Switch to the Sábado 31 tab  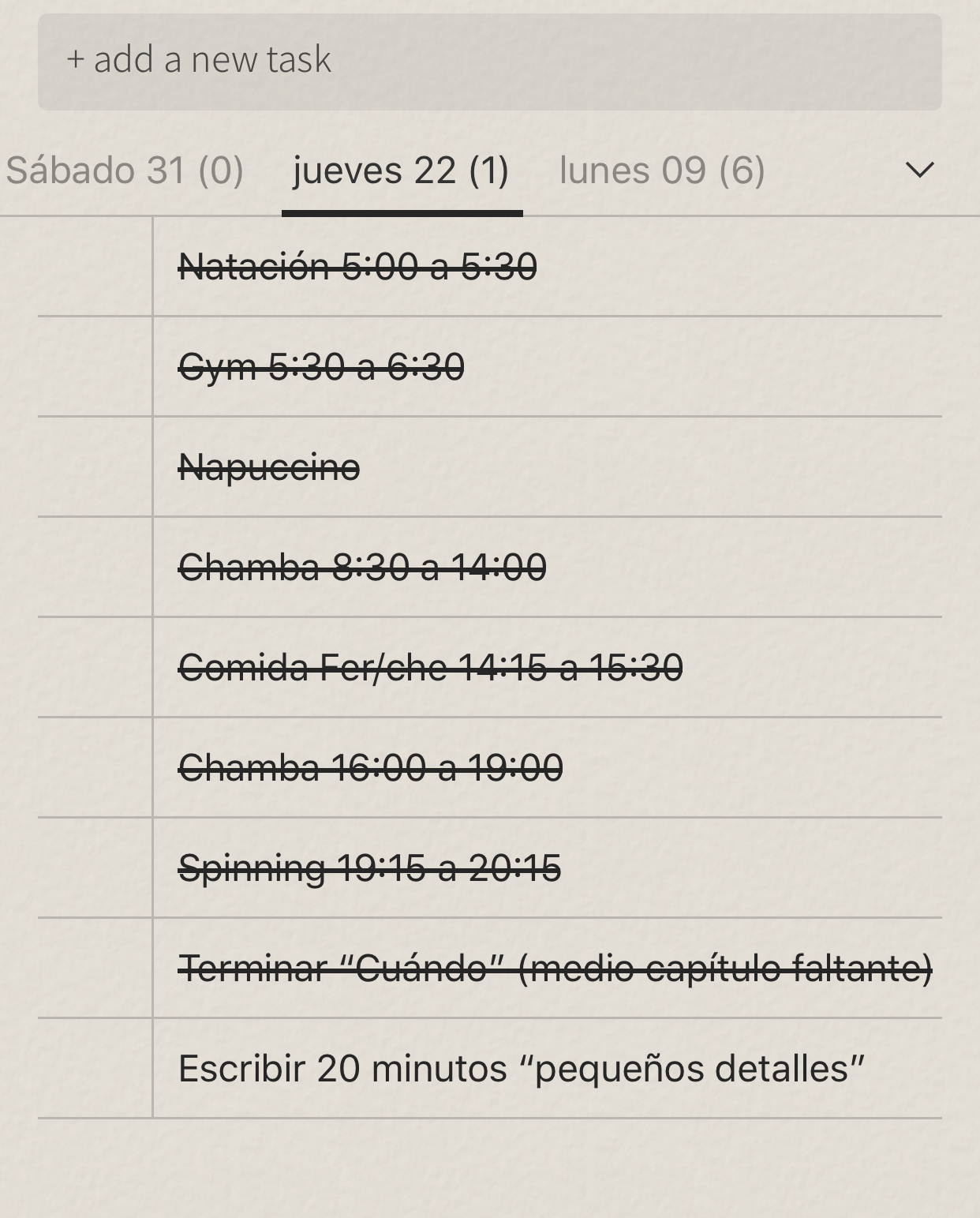pos(125,171)
